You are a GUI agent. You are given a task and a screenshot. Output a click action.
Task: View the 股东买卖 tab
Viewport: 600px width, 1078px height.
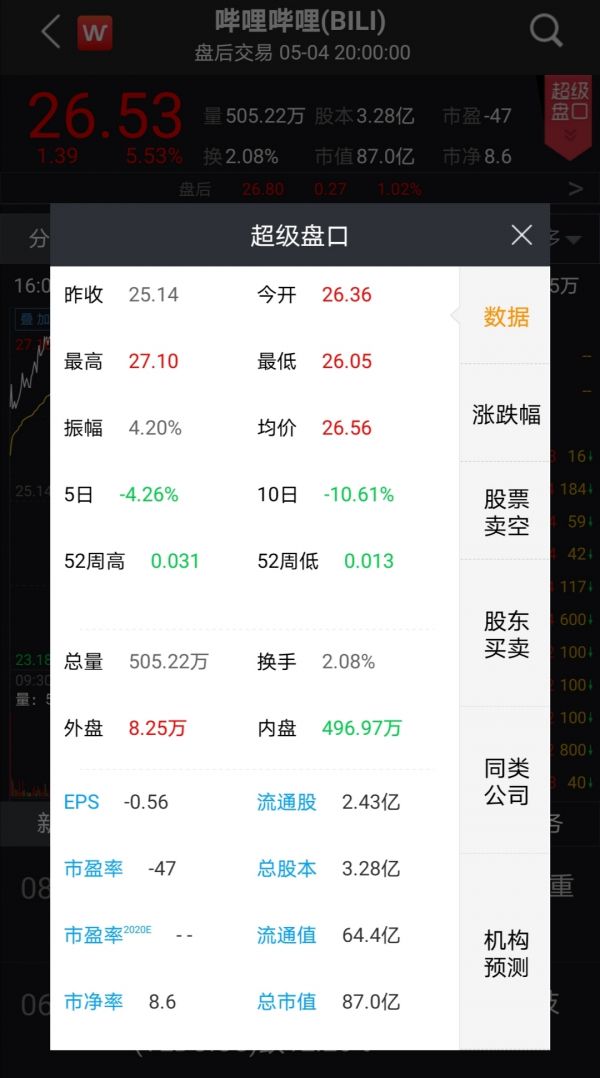click(506, 634)
